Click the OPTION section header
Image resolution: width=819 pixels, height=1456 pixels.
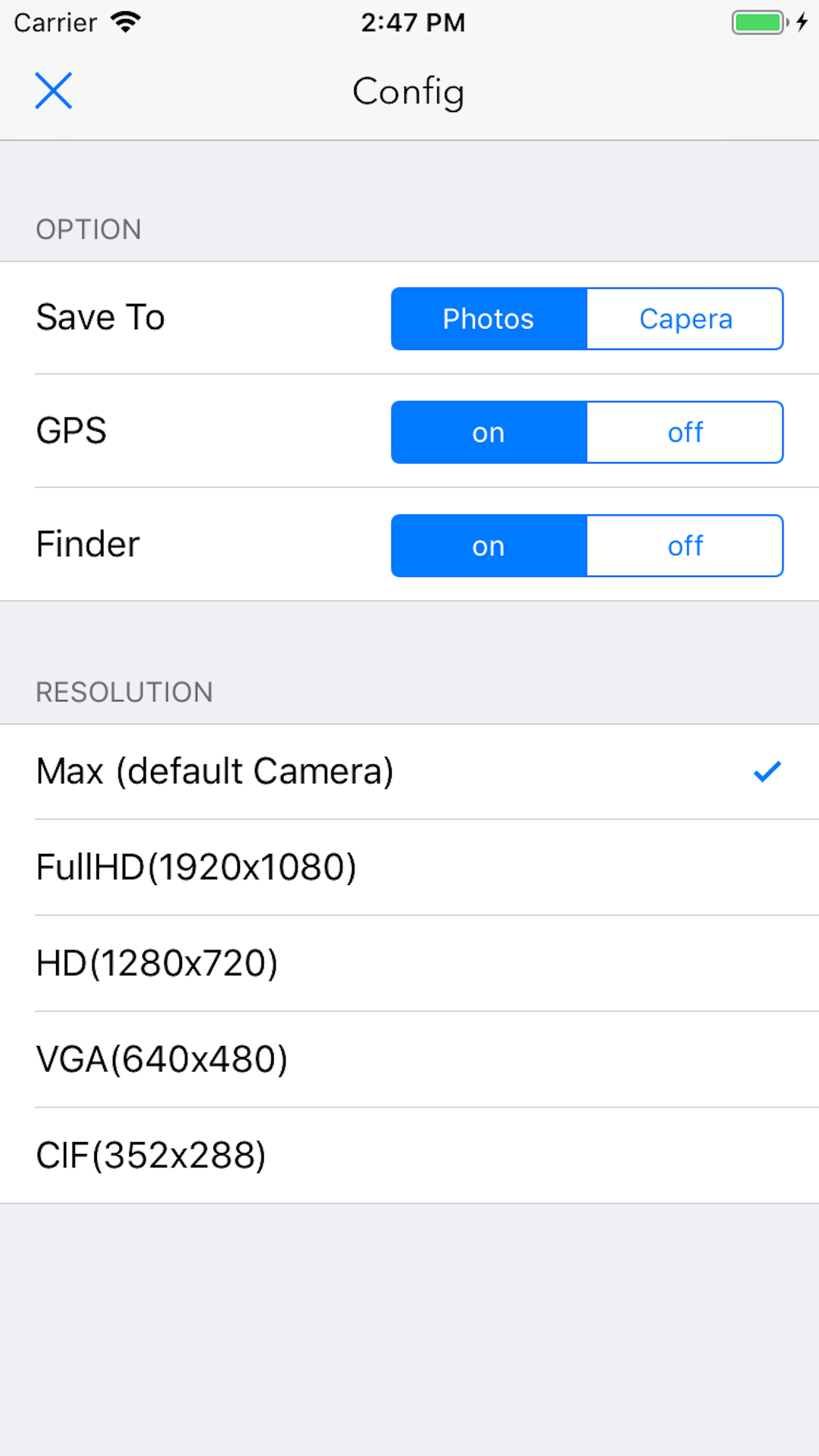point(88,229)
